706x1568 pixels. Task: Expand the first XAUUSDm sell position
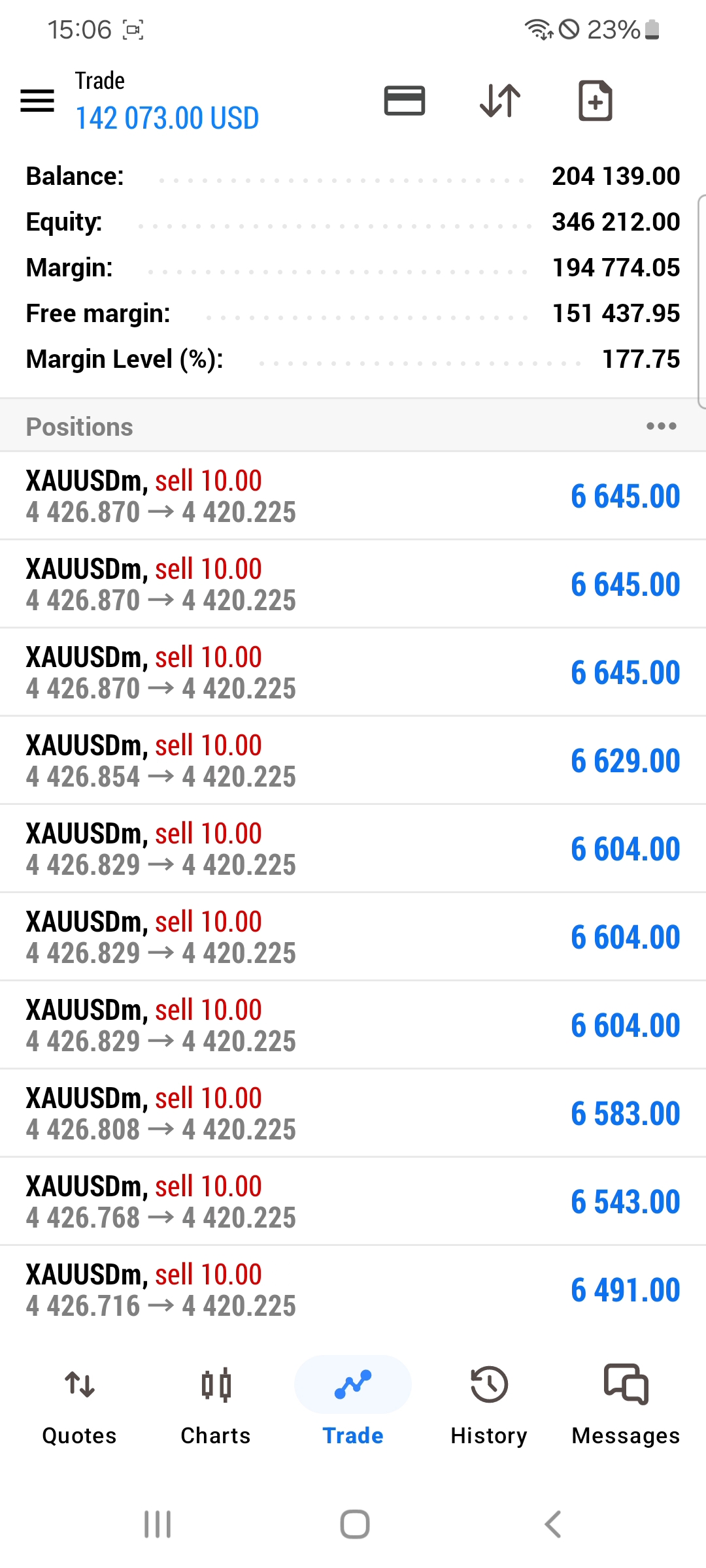pyautogui.click(x=353, y=495)
